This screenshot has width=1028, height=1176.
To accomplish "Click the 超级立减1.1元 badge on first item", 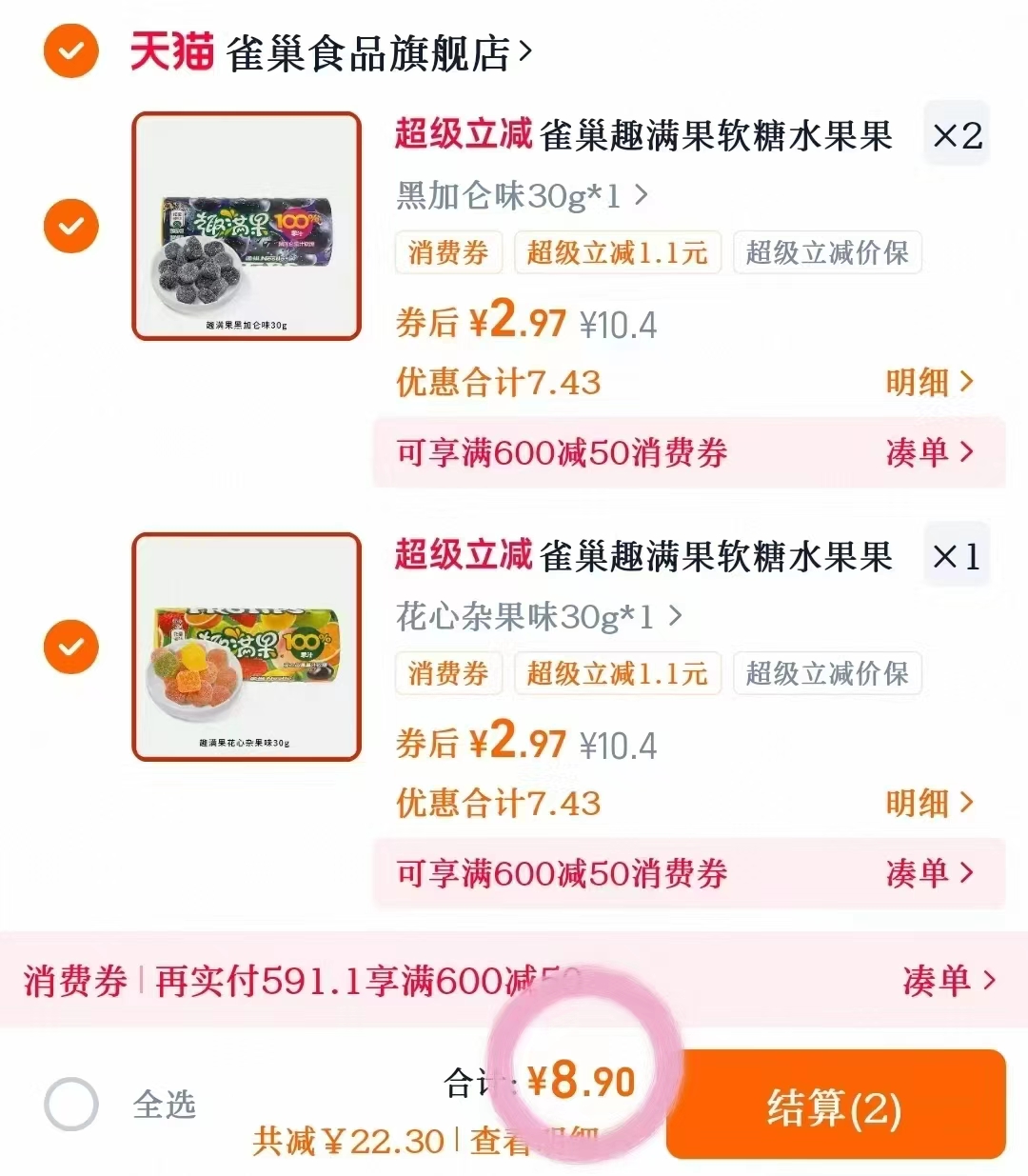I will (x=617, y=252).
